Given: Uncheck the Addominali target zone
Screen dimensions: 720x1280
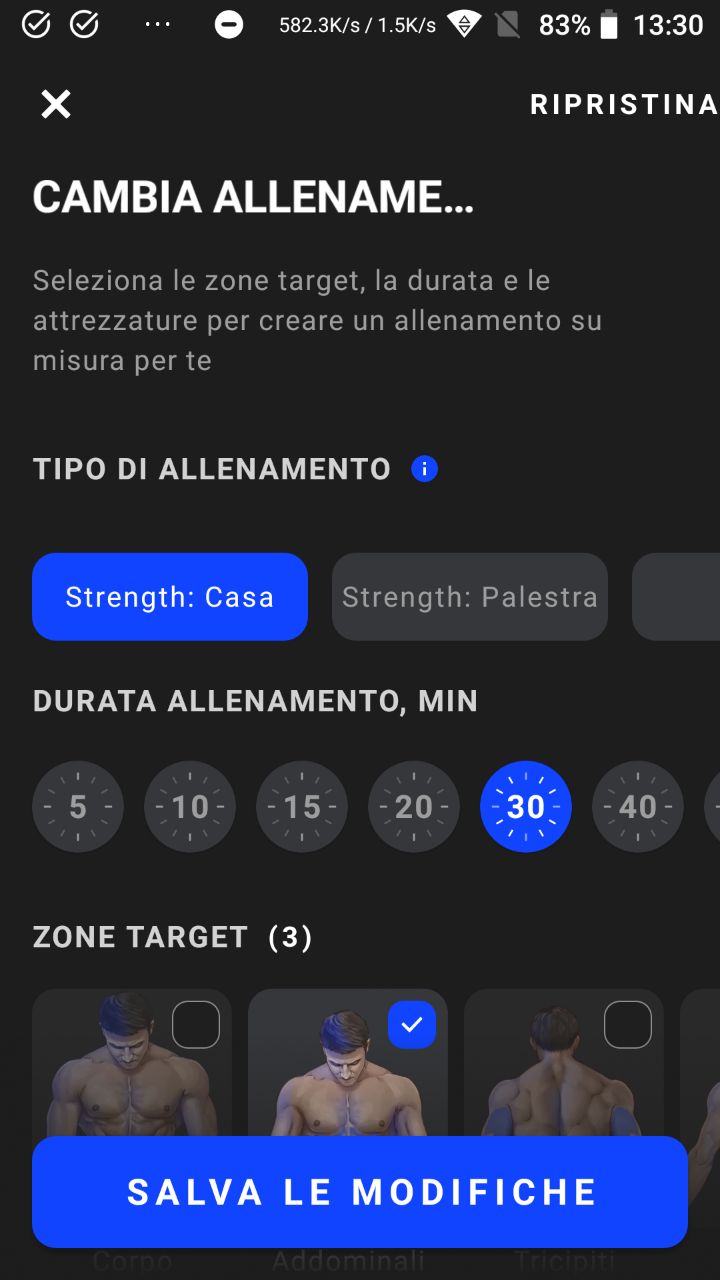Looking at the screenshot, I should (412, 1025).
